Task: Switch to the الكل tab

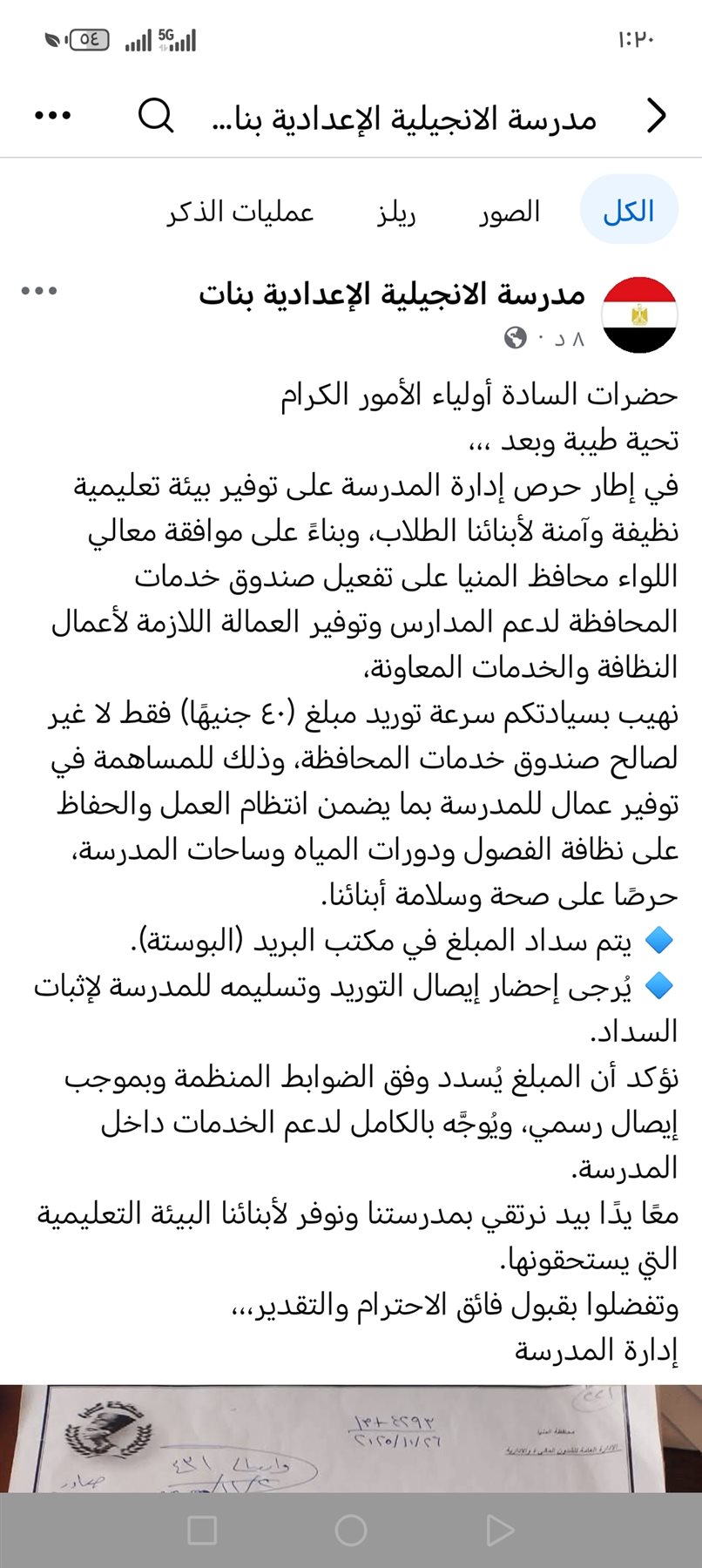Action: (x=628, y=211)
